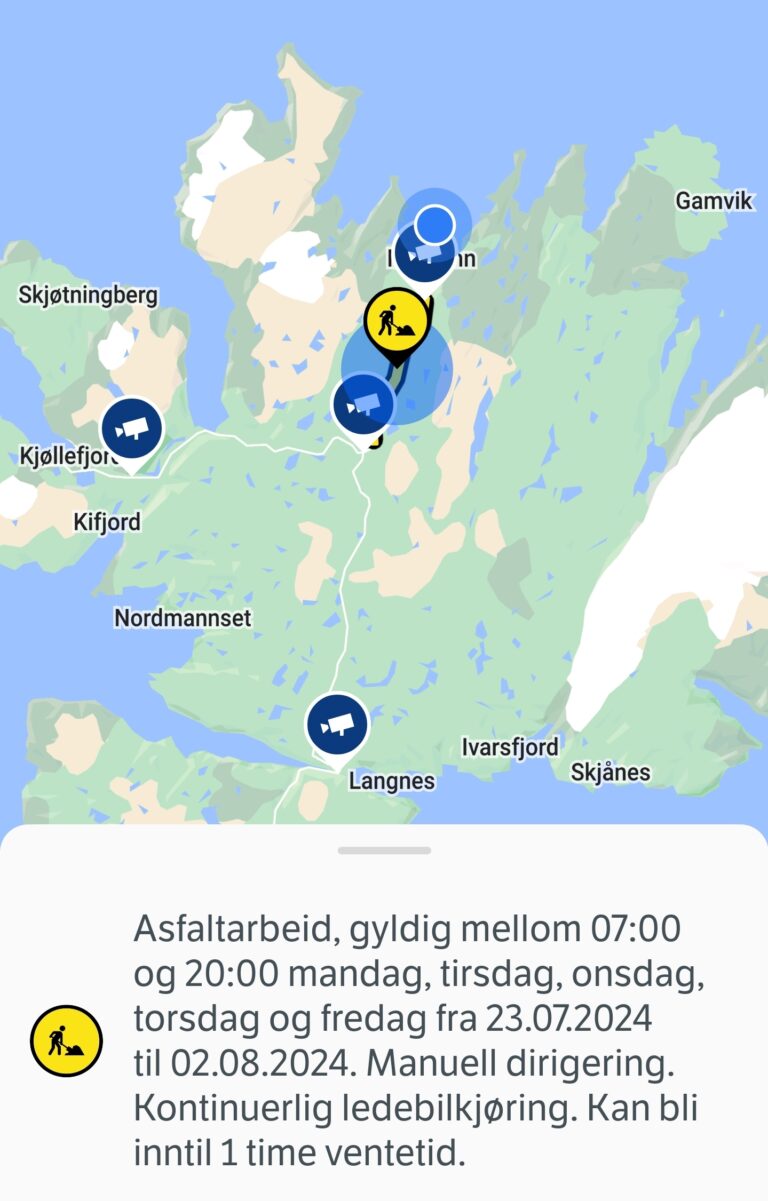
Task: Open the traffic camera near Kjøllefjord
Action: [x=133, y=428]
